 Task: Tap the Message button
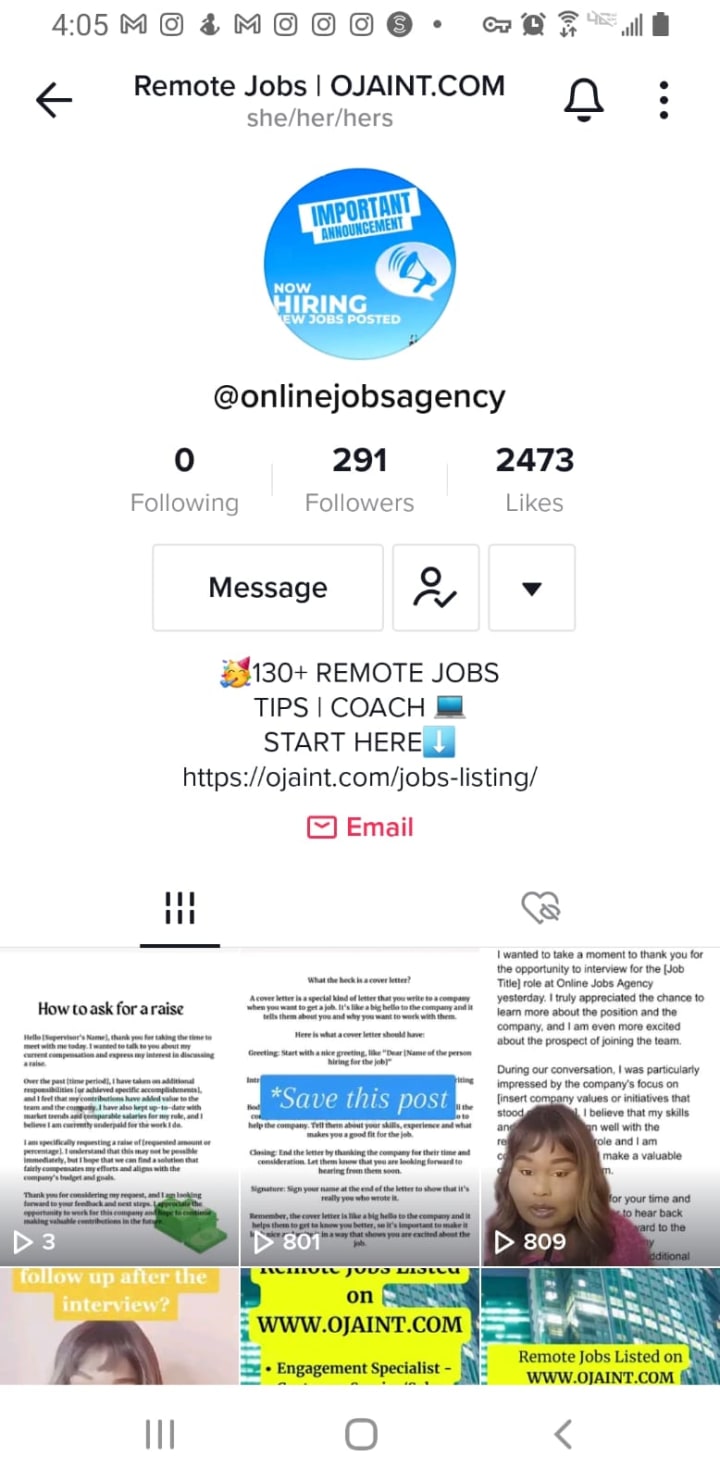pos(267,588)
